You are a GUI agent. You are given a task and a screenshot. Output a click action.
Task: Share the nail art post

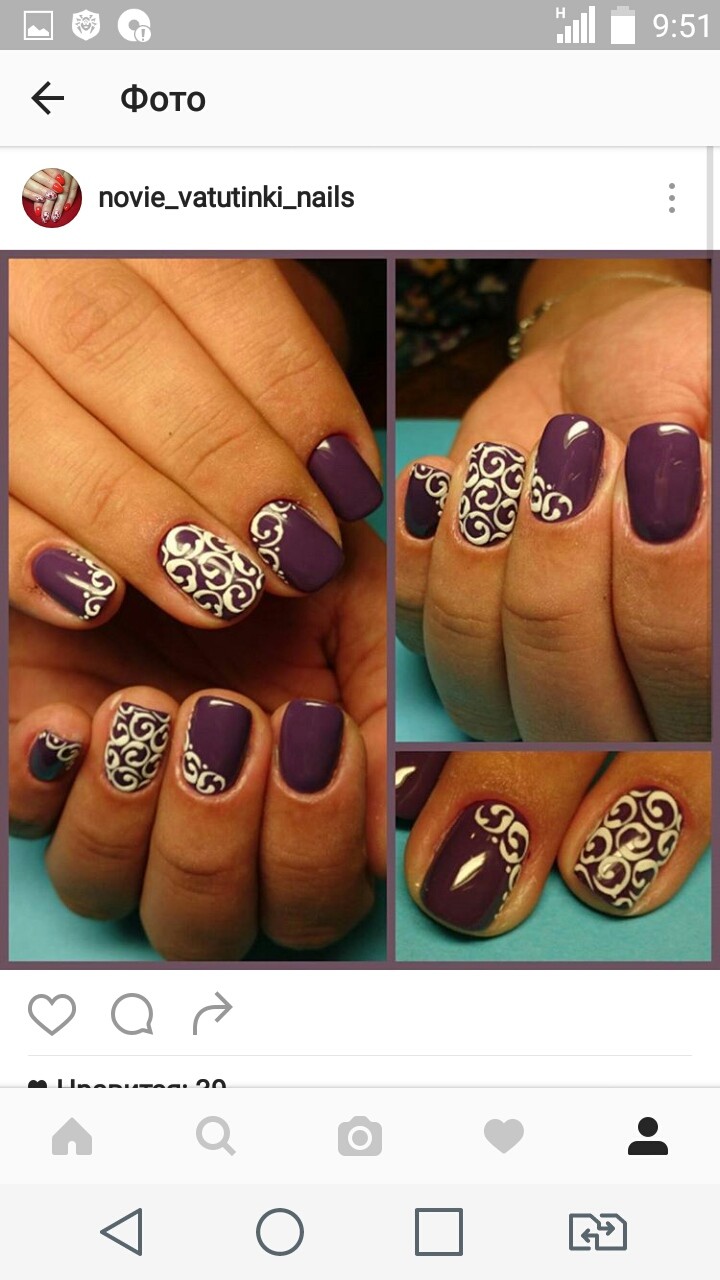[212, 1013]
